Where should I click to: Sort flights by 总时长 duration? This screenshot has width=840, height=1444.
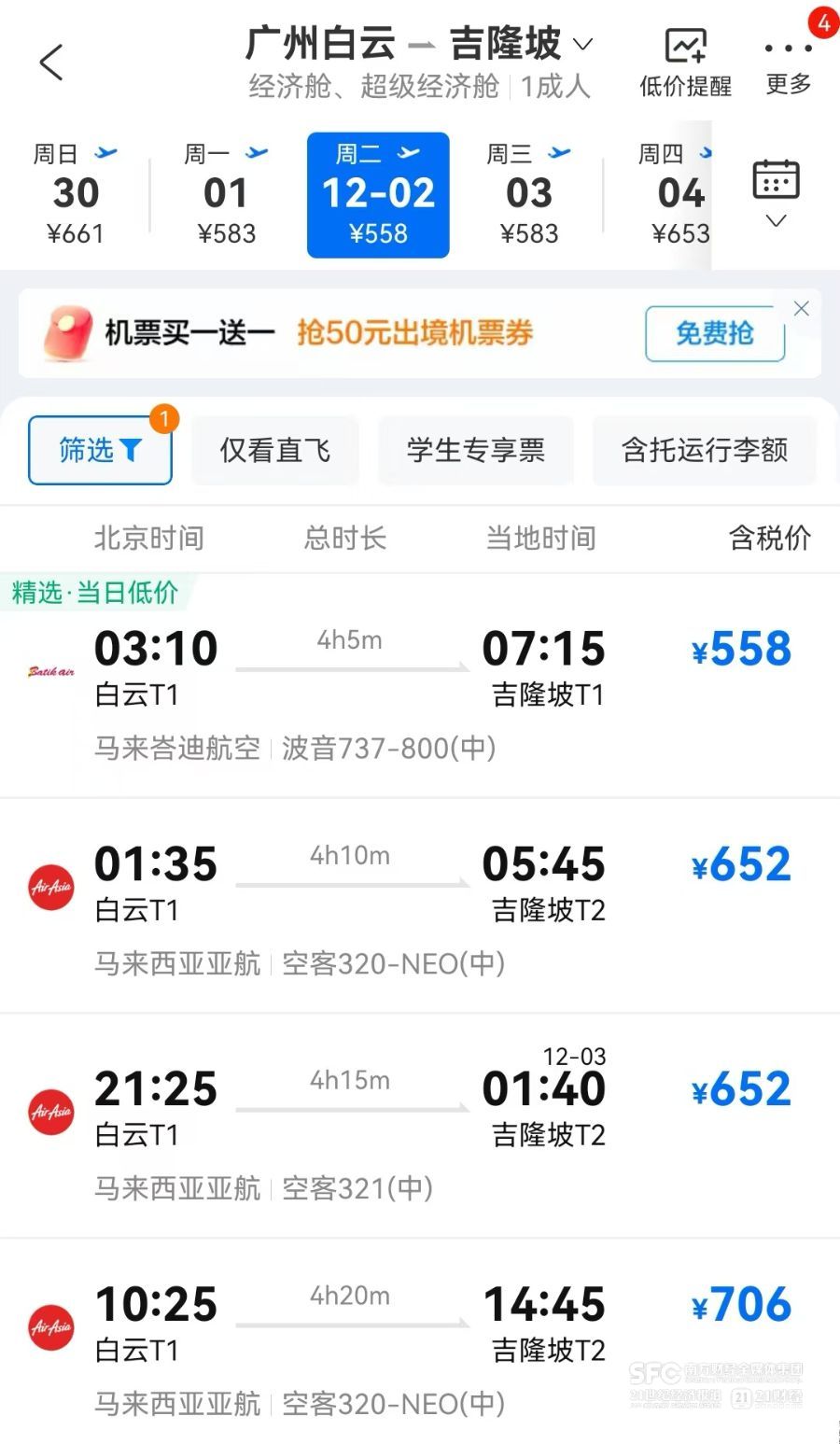344,539
